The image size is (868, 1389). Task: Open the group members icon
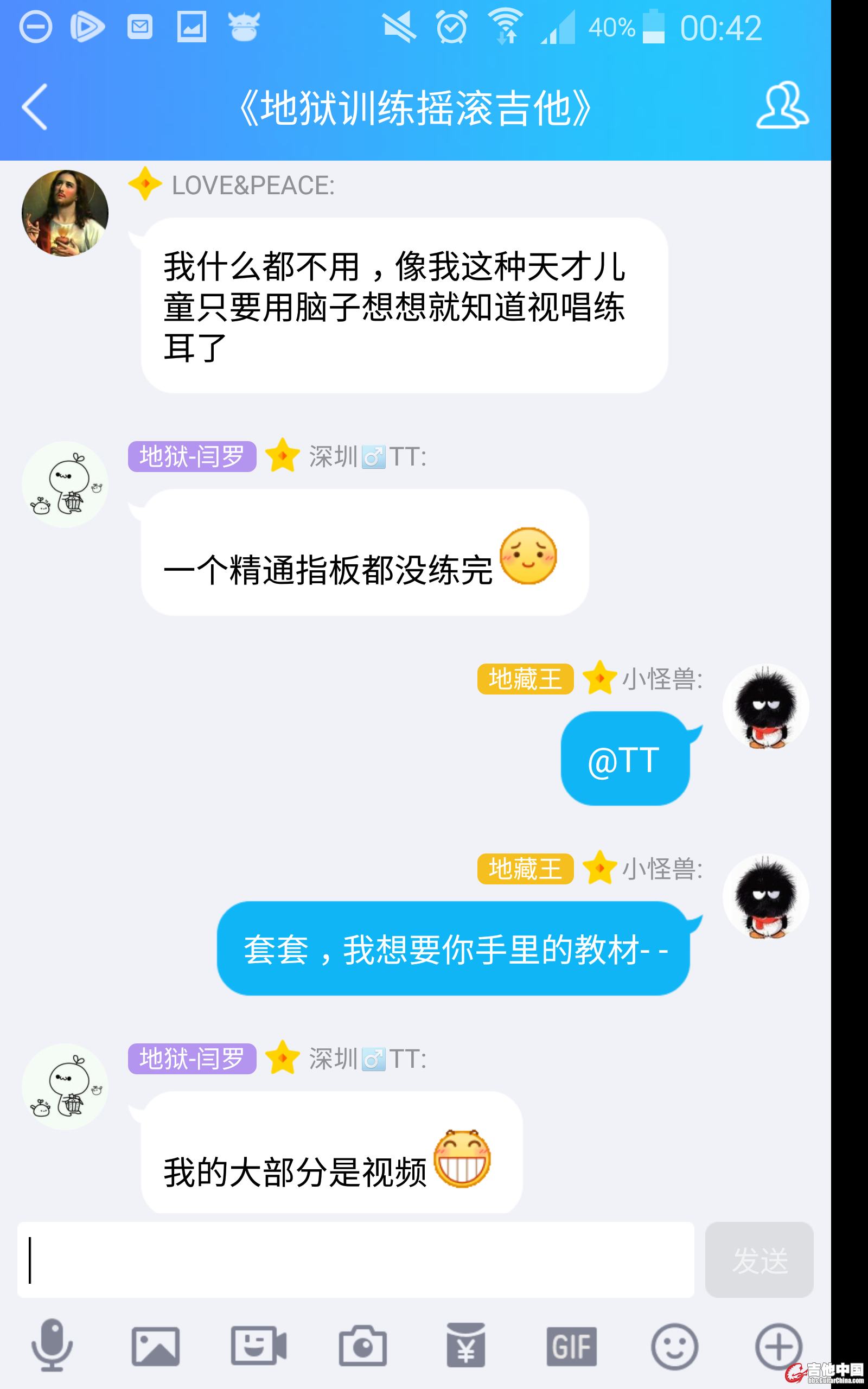782,106
